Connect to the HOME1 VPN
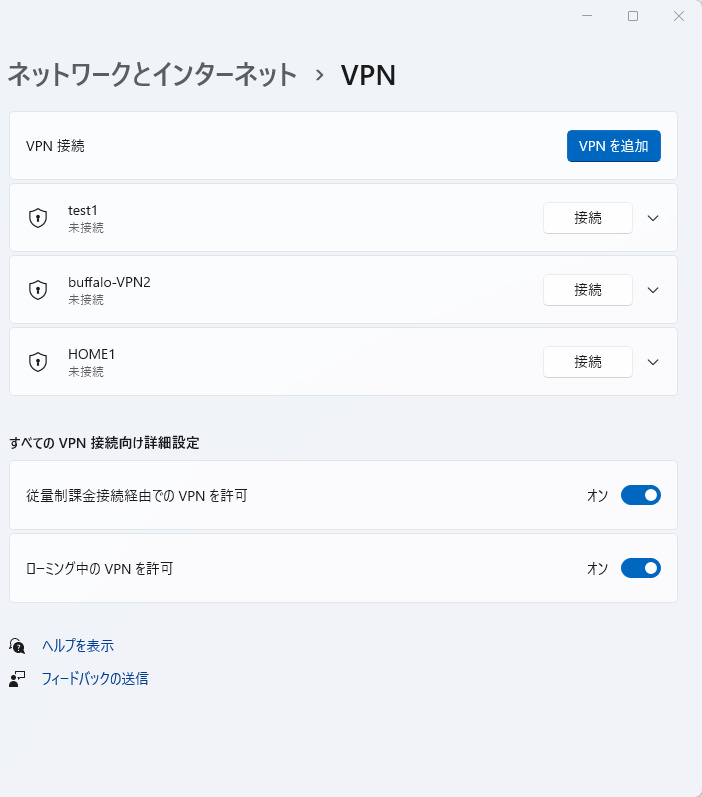 point(587,362)
